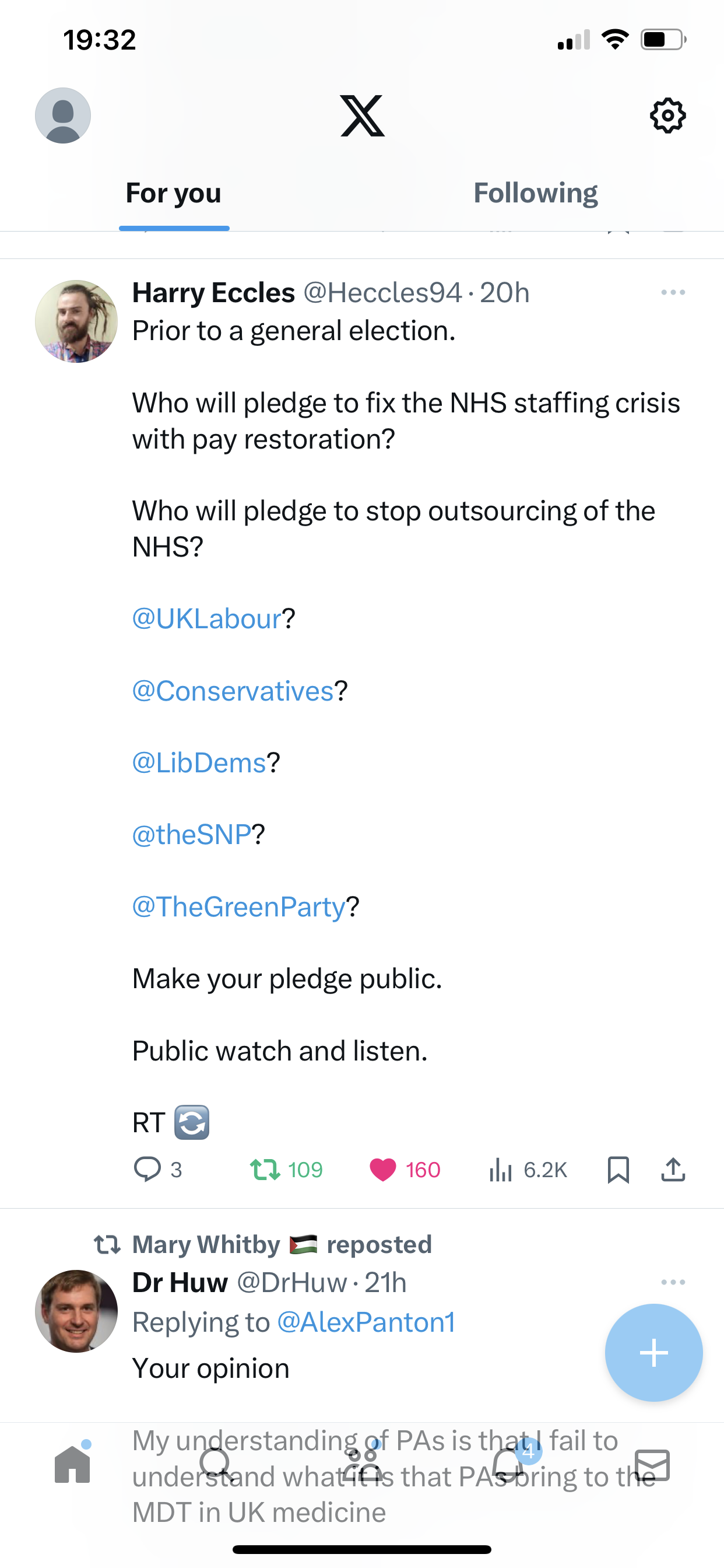Open Harry Eccles' profile picture
The height and width of the screenshot is (1568, 724).
coord(76,321)
